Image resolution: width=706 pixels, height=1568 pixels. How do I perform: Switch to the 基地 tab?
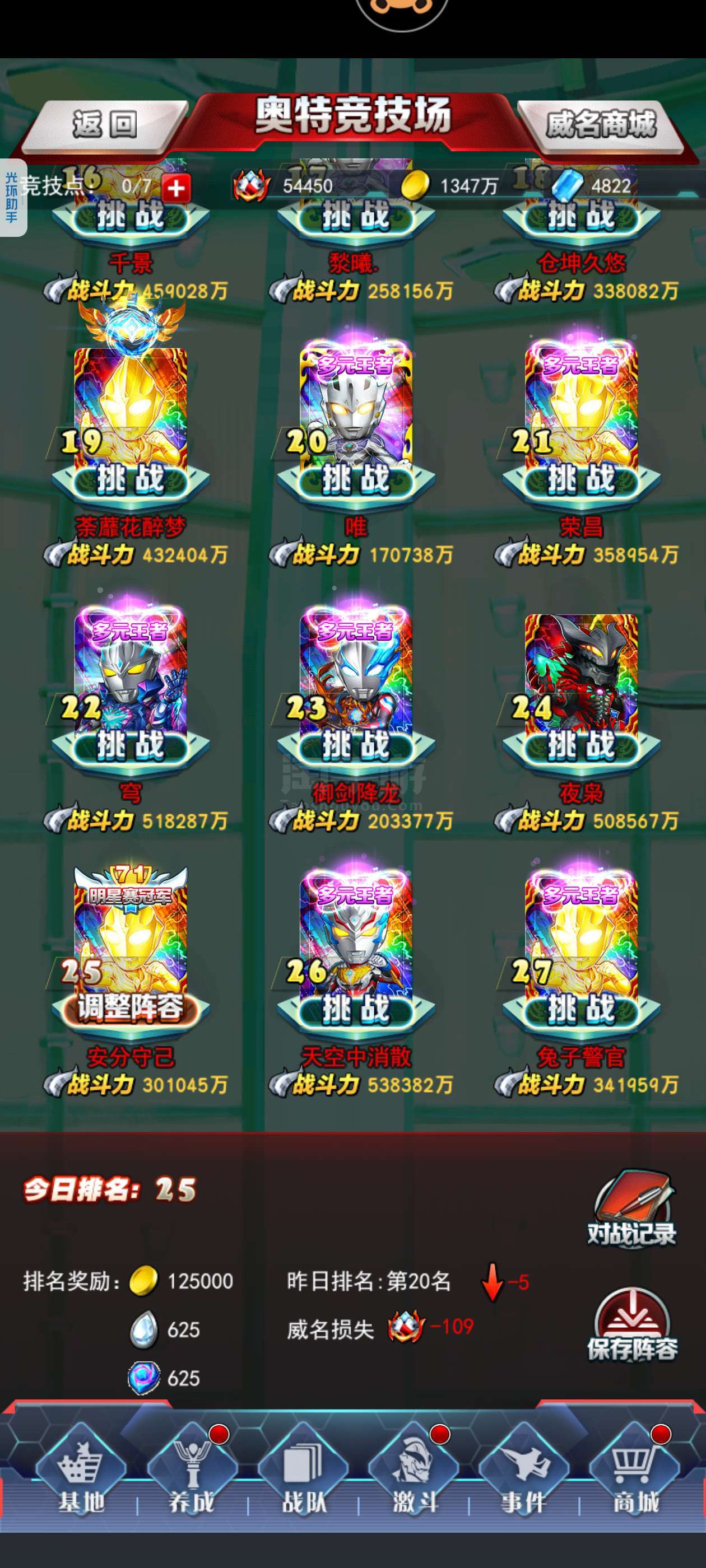pyautogui.click(x=81, y=1470)
